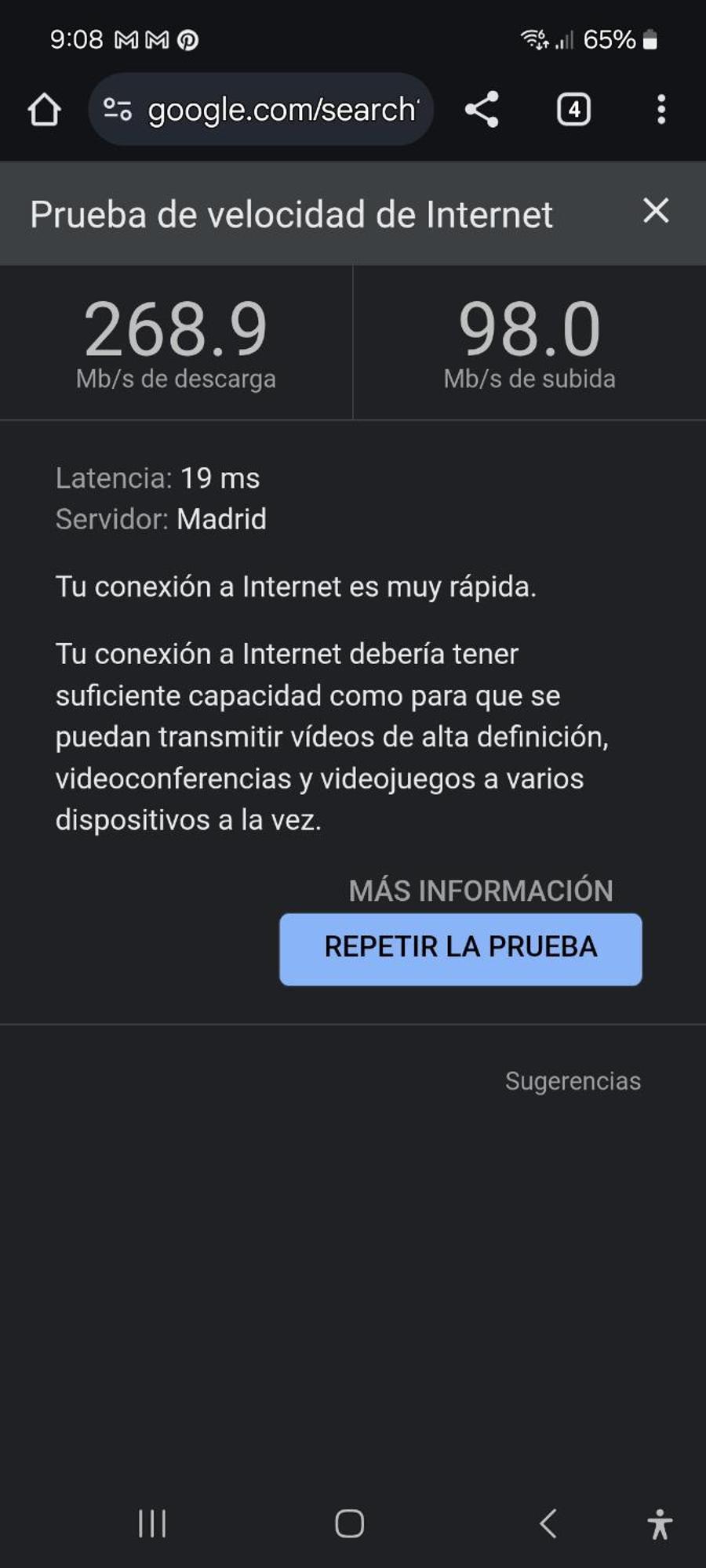Share this page
The height and width of the screenshot is (1568, 706).
[x=482, y=109]
